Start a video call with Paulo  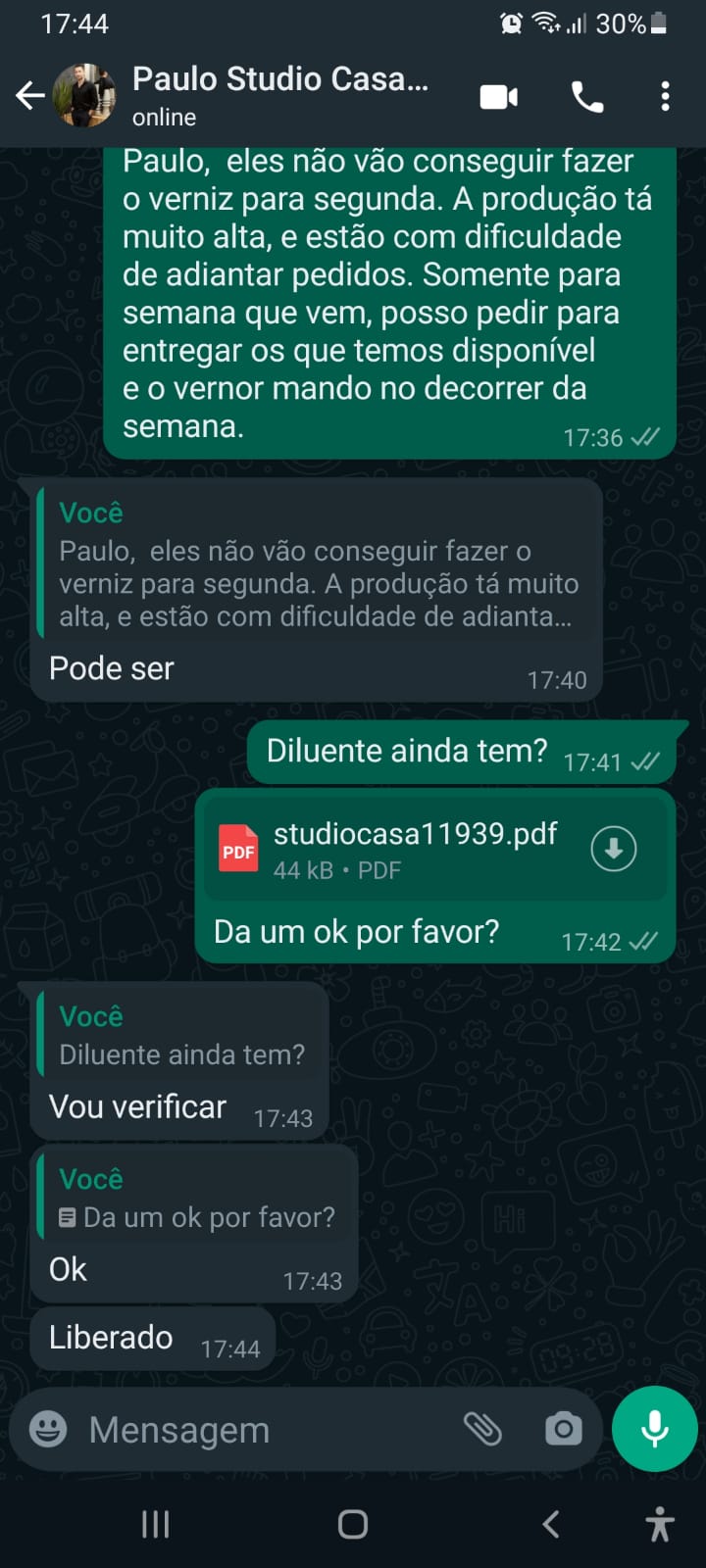tap(498, 97)
